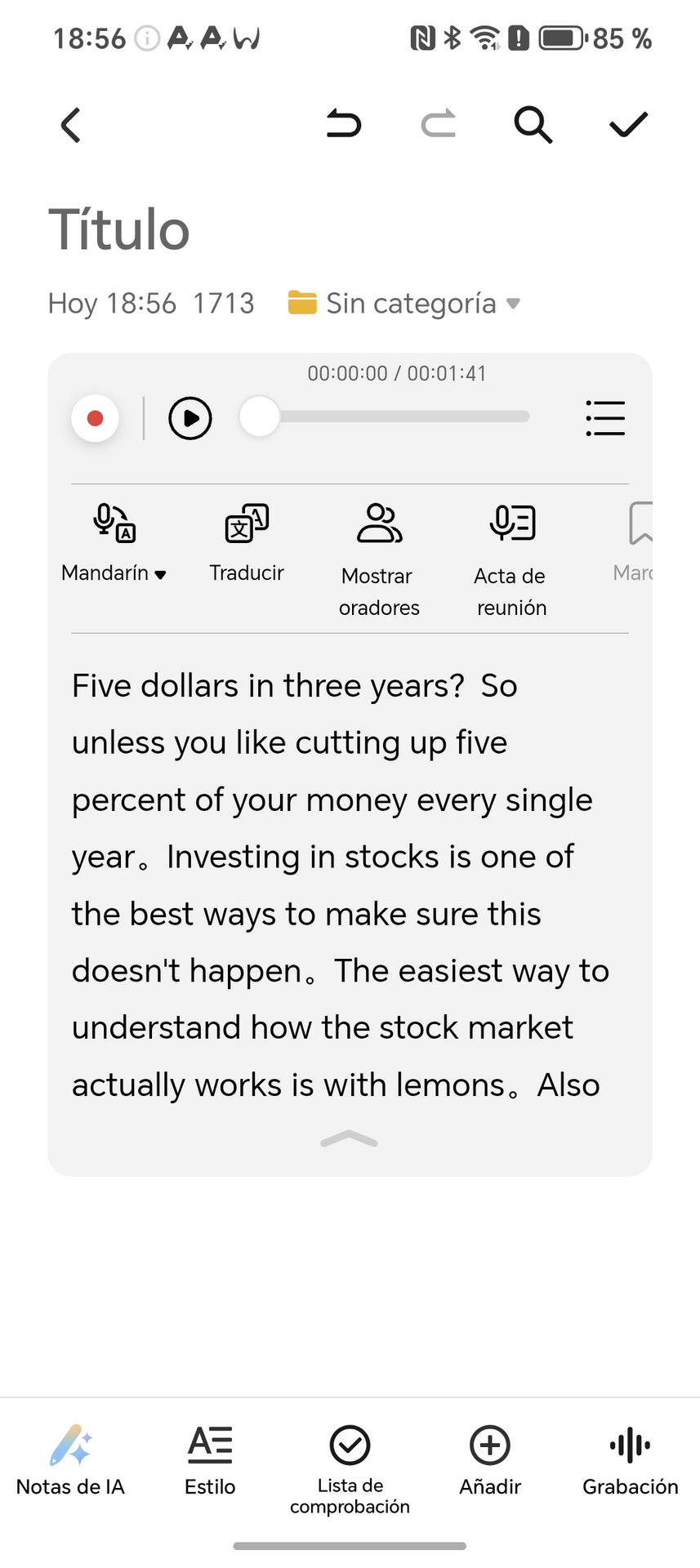Image resolution: width=700 pixels, height=1568 pixels.
Task: Open the Grabación tool
Action: [631, 1461]
